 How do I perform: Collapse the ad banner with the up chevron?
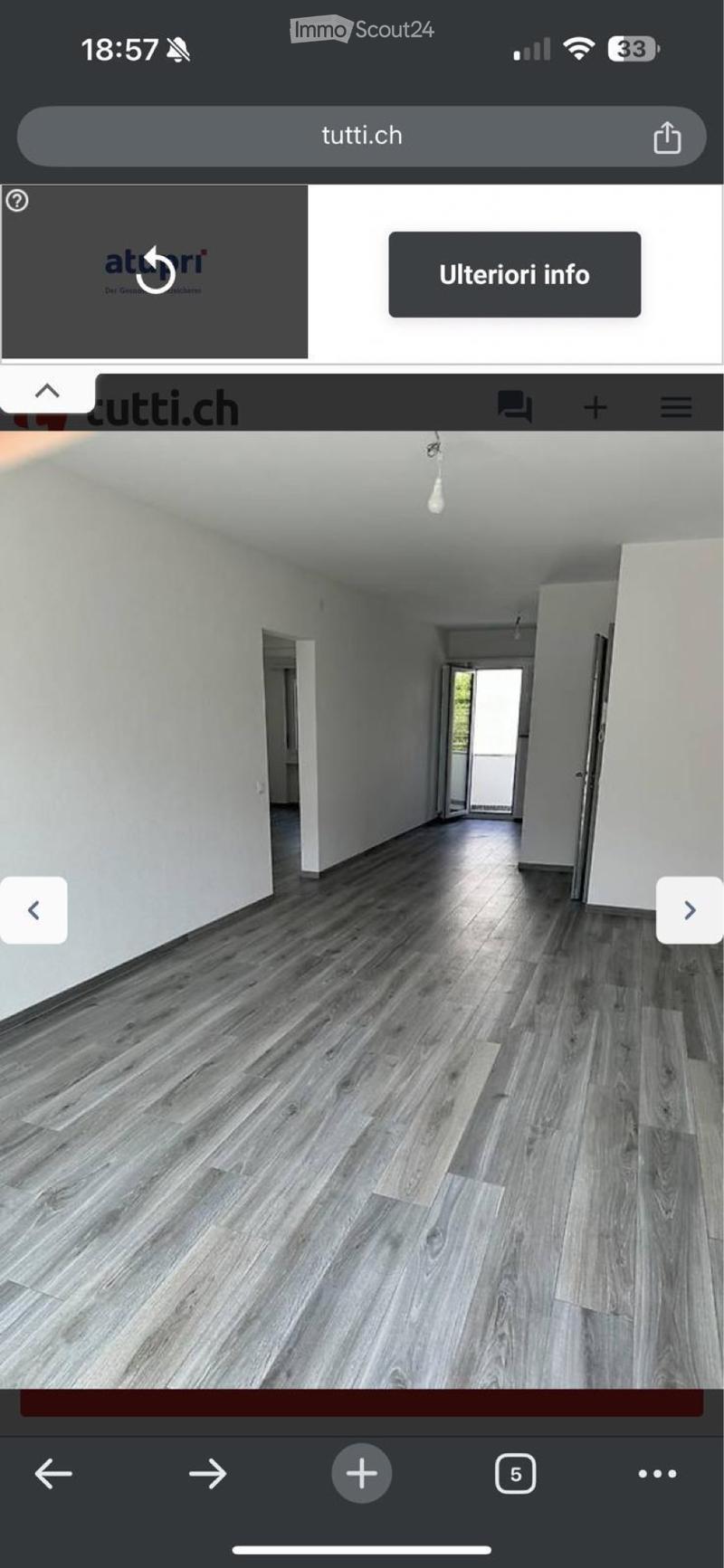point(47,391)
